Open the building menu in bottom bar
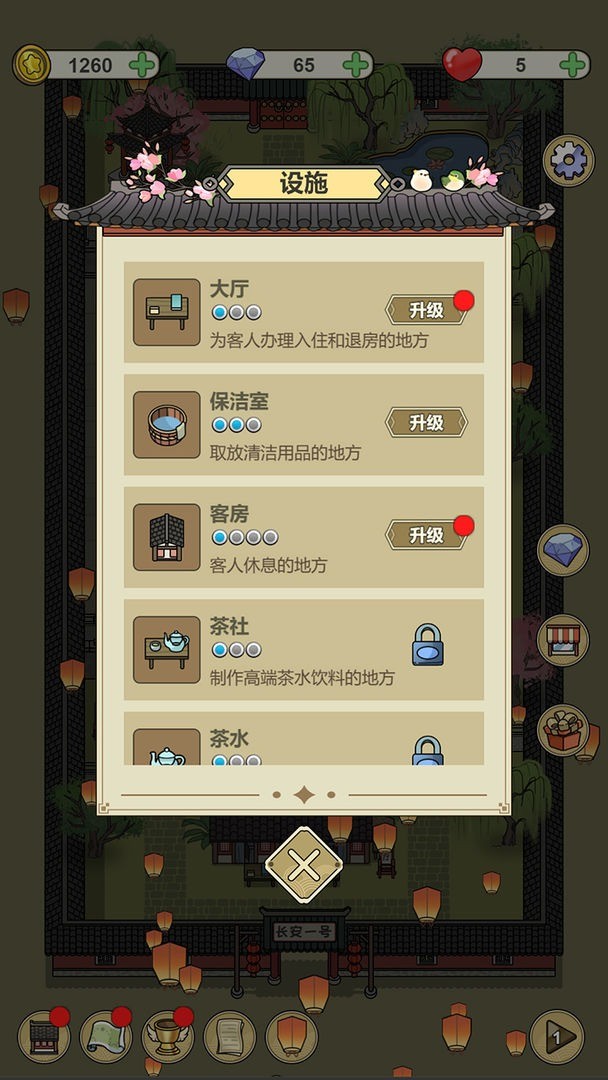Viewport: 608px width, 1080px height. click(x=44, y=1037)
